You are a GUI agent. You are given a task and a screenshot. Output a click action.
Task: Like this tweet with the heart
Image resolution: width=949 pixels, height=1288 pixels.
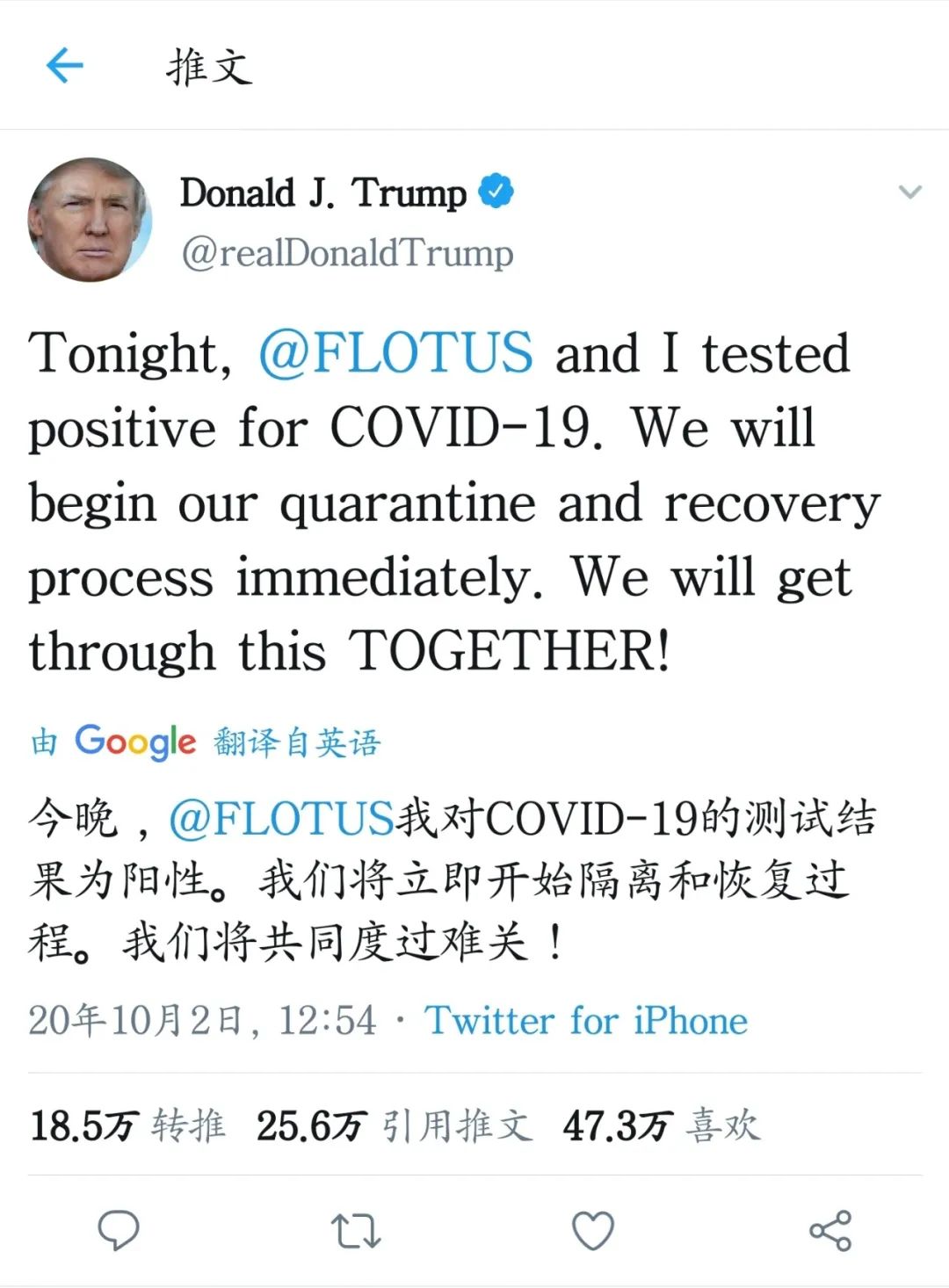coord(593,1230)
